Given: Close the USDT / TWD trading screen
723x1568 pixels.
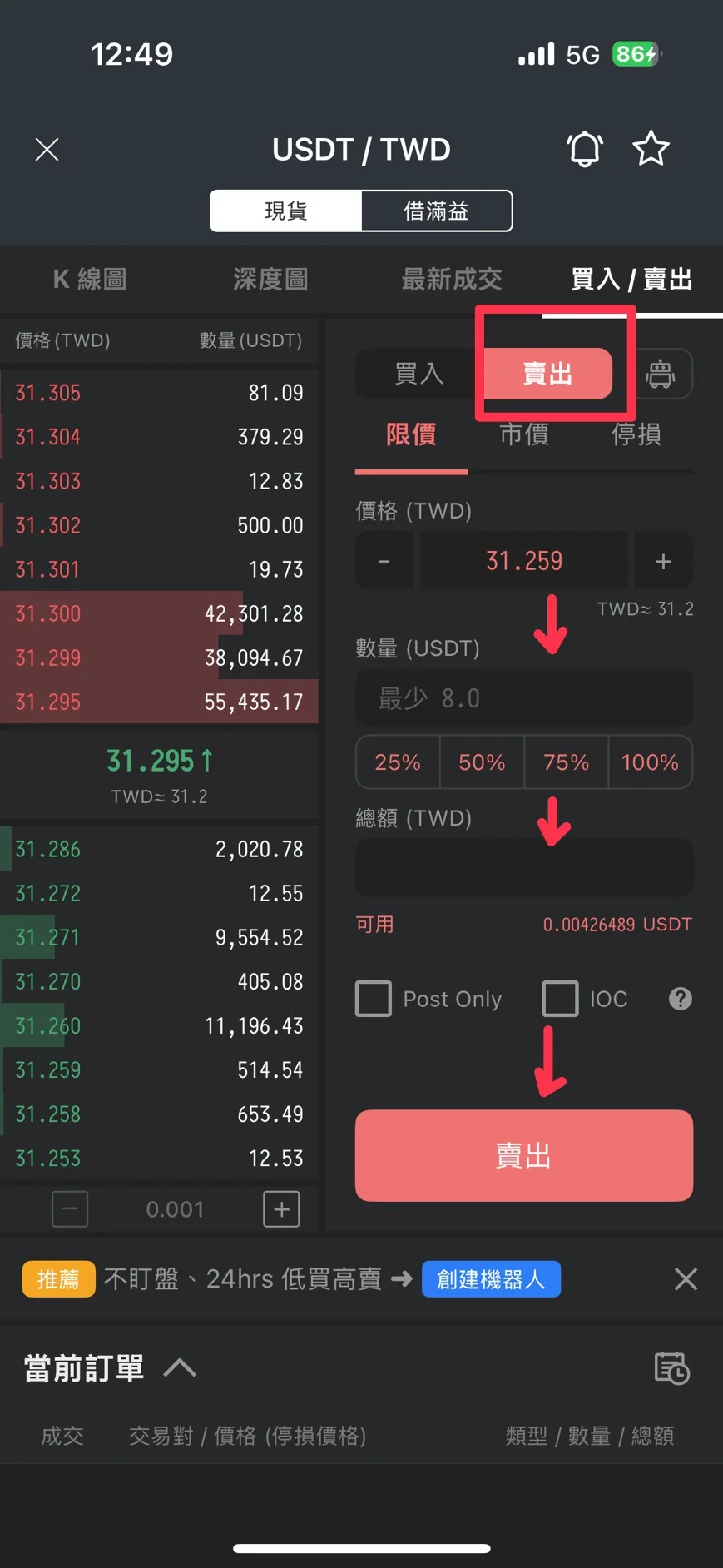Looking at the screenshot, I should pos(47,150).
